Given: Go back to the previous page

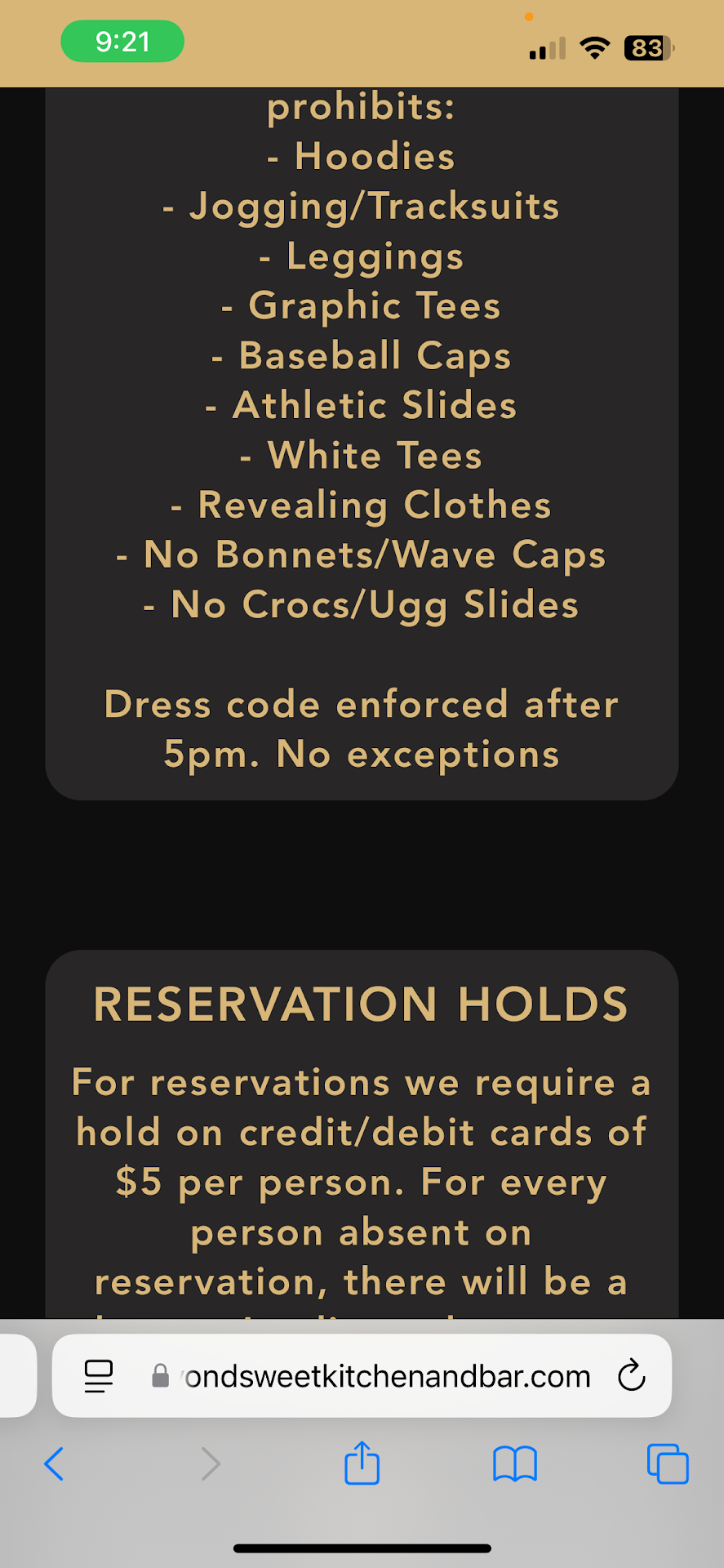Looking at the screenshot, I should click(54, 1463).
